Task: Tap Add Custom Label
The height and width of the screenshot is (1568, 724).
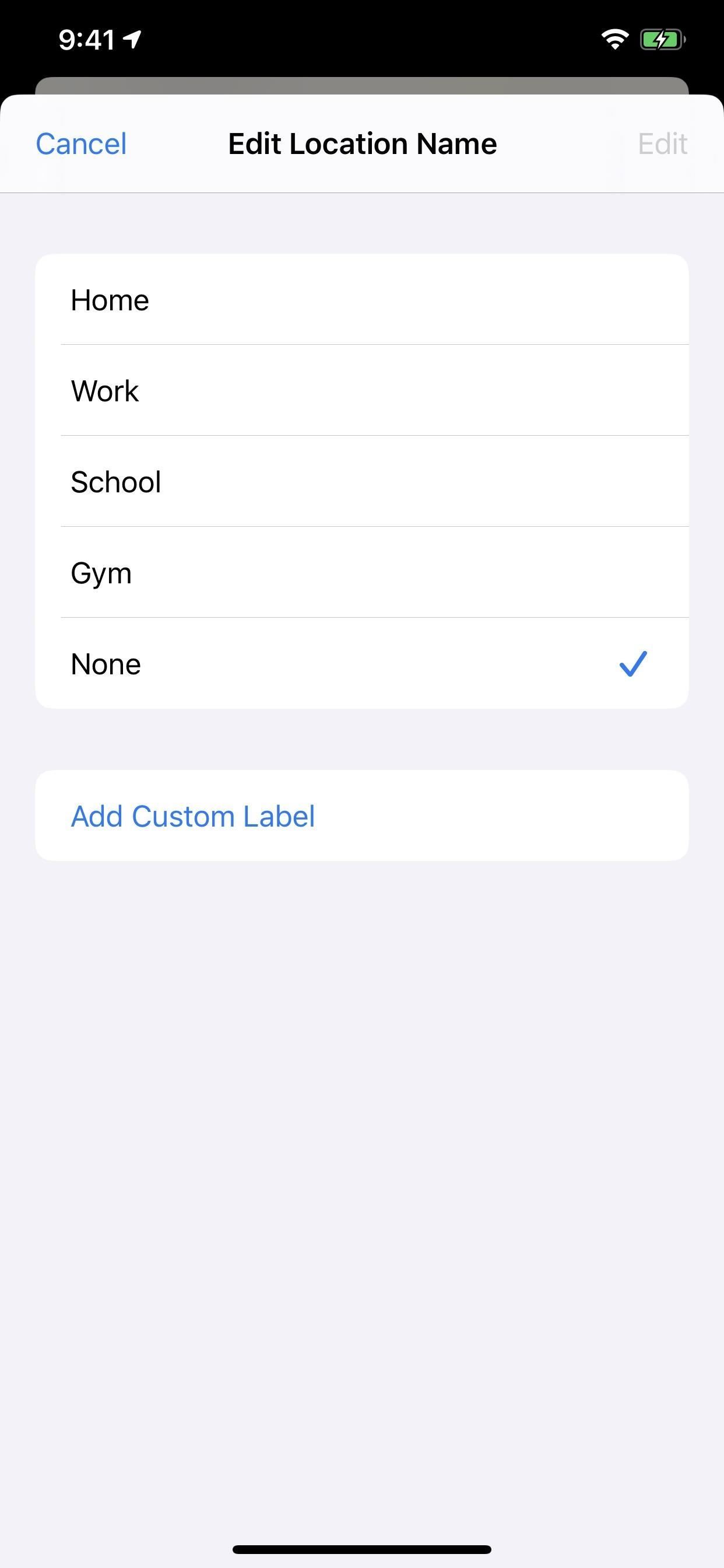Action: (x=193, y=816)
